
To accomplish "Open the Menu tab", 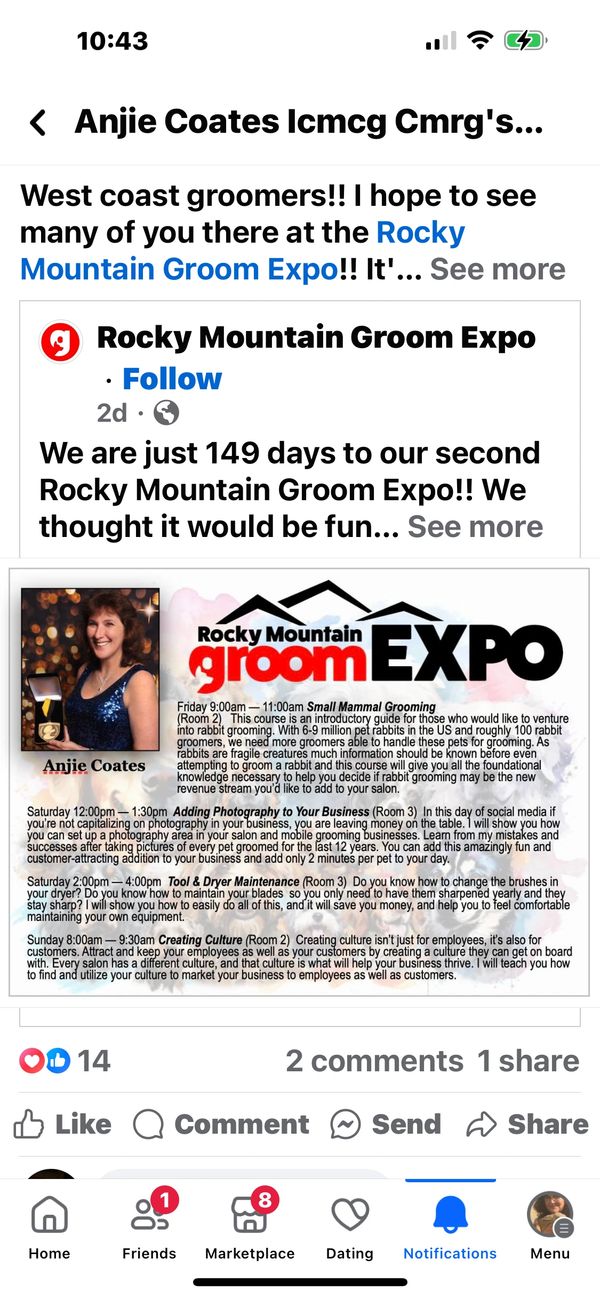I will (549, 1228).
